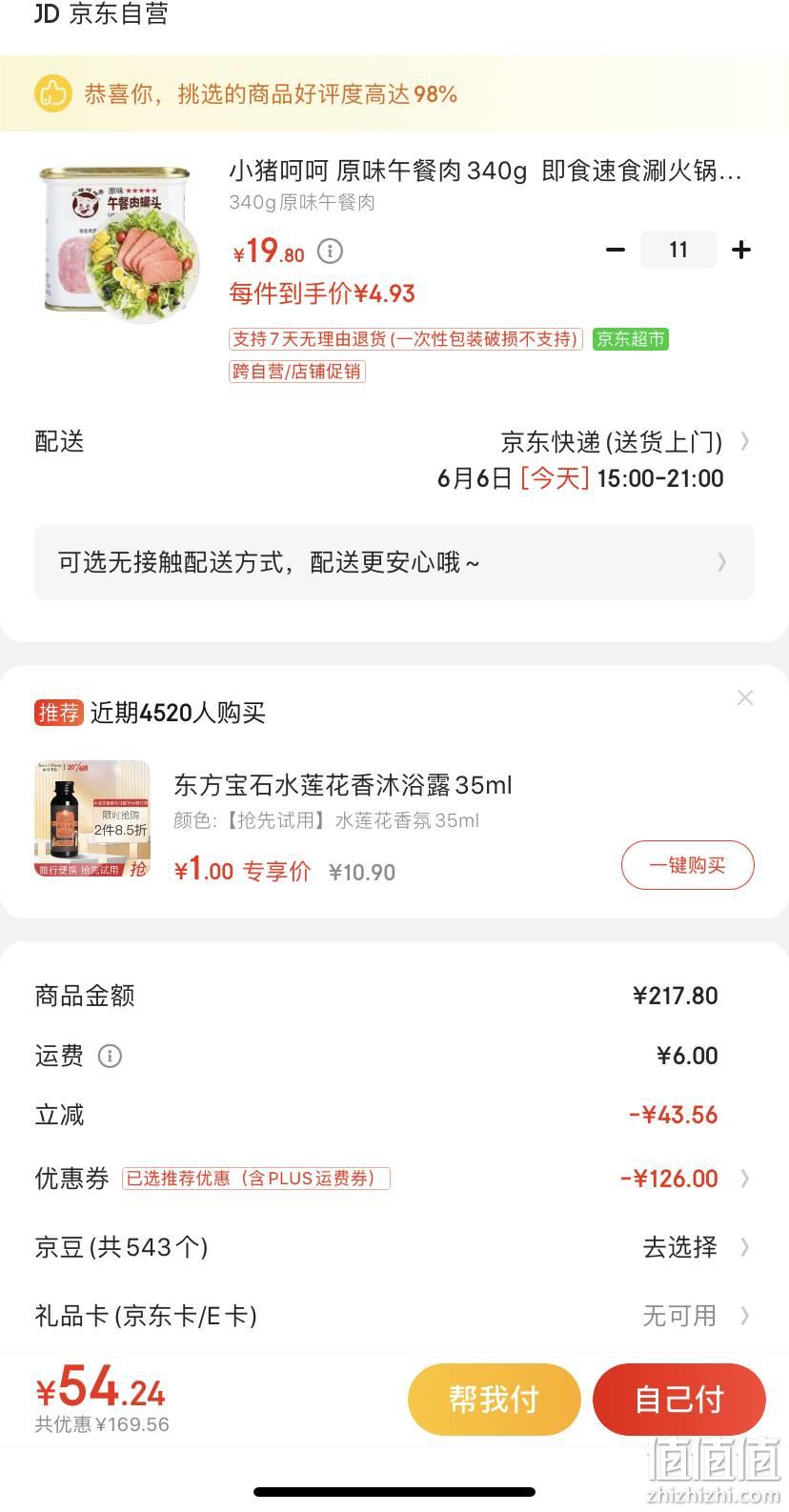
Task: Tap 自己付 to pay yourself
Action: 679,1399
